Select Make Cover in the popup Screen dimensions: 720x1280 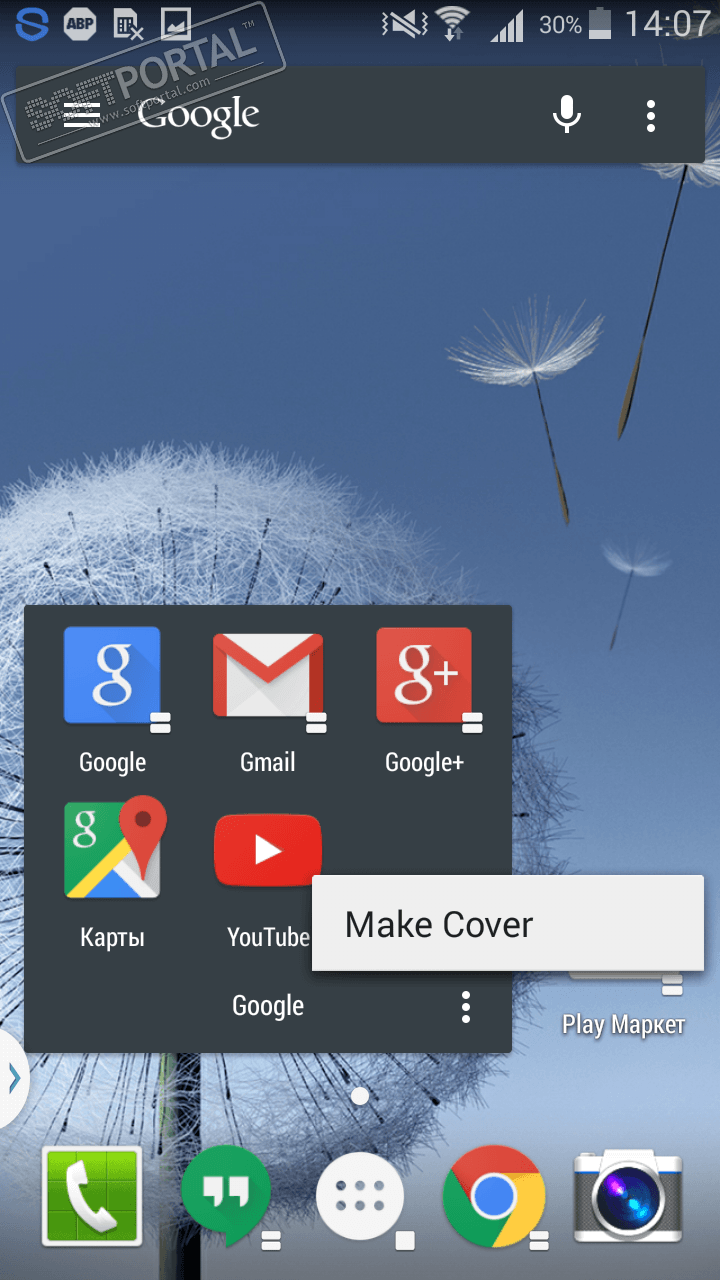point(507,924)
